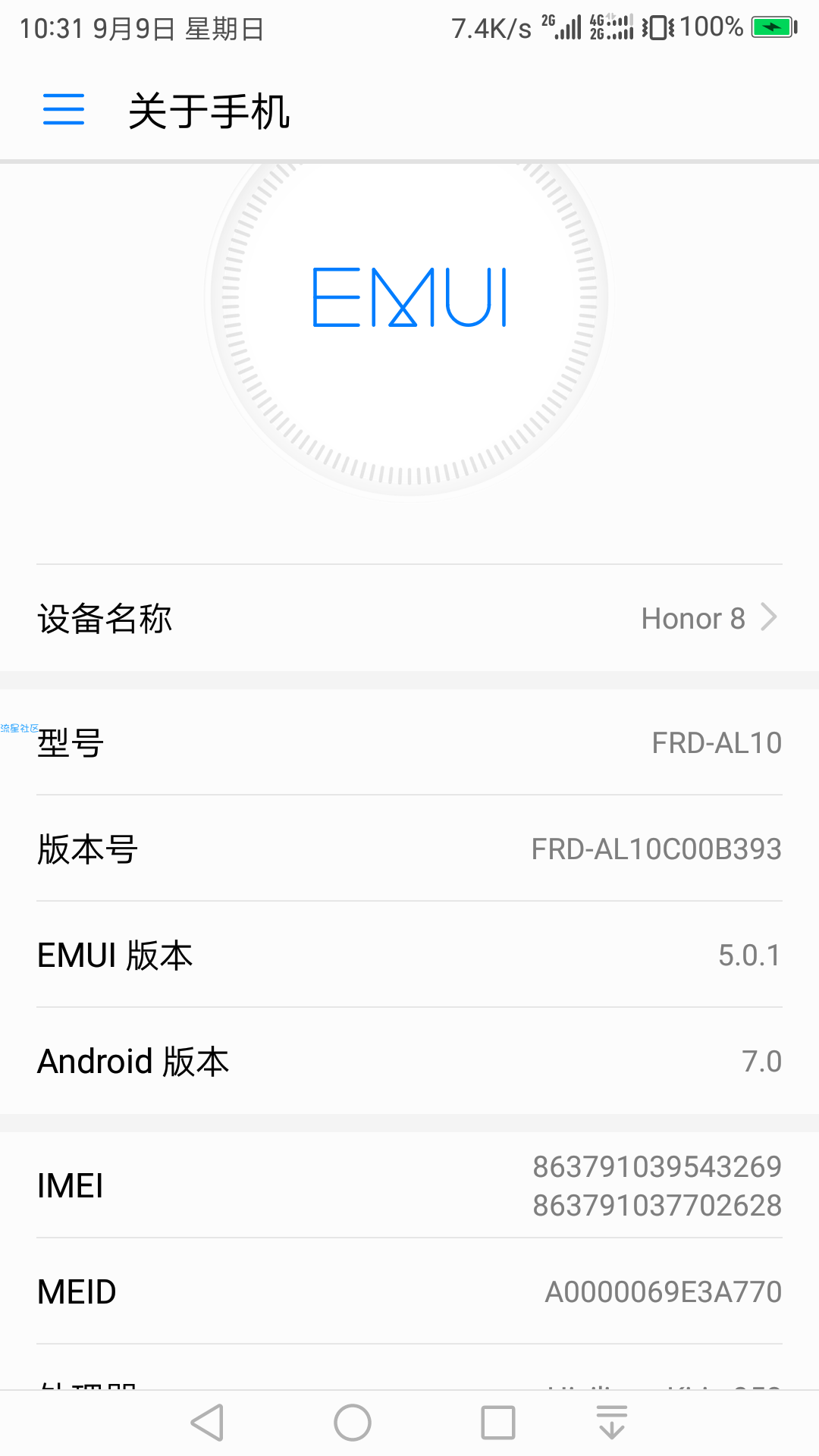819x1456 pixels.
Task: Go to the home screen
Action: point(353,1423)
